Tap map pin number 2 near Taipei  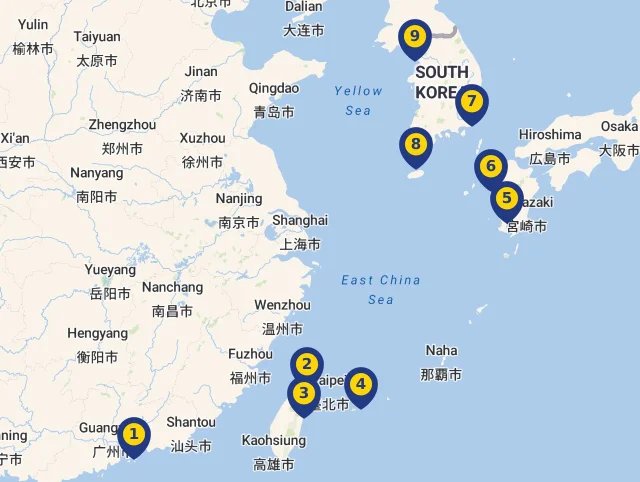(x=307, y=365)
